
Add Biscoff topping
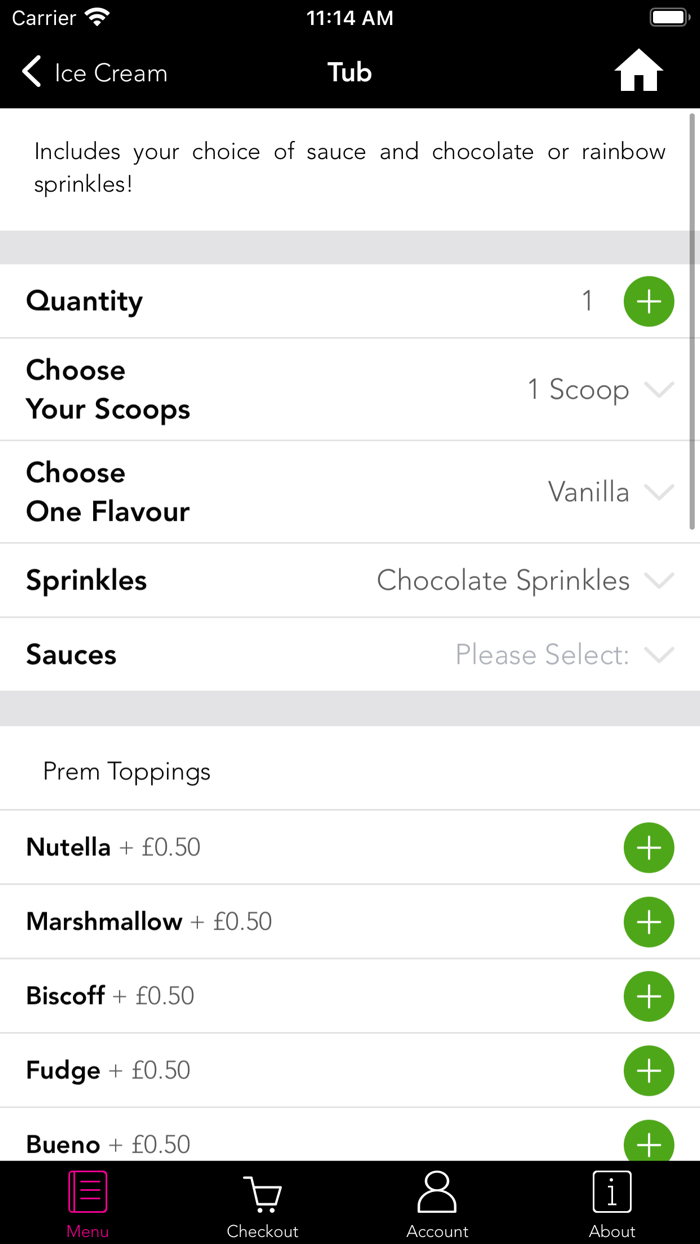coord(649,996)
